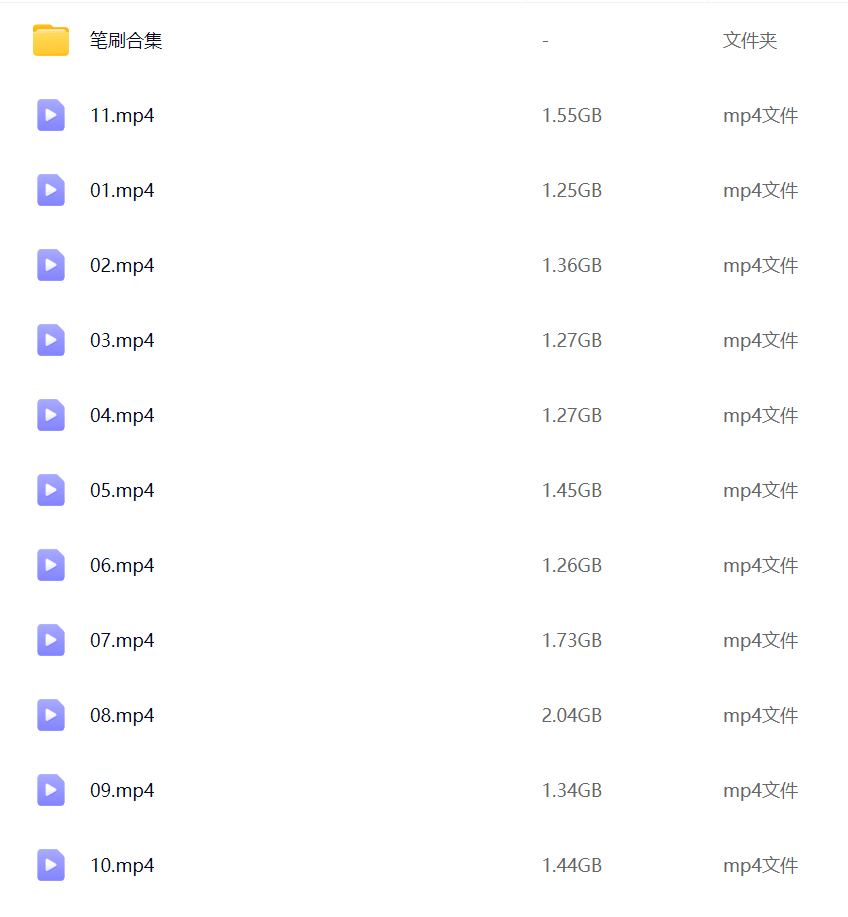This screenshot has width=848, height=917.
Task: Open the 10.mp4 video file
Action: [x=122, y=866]
